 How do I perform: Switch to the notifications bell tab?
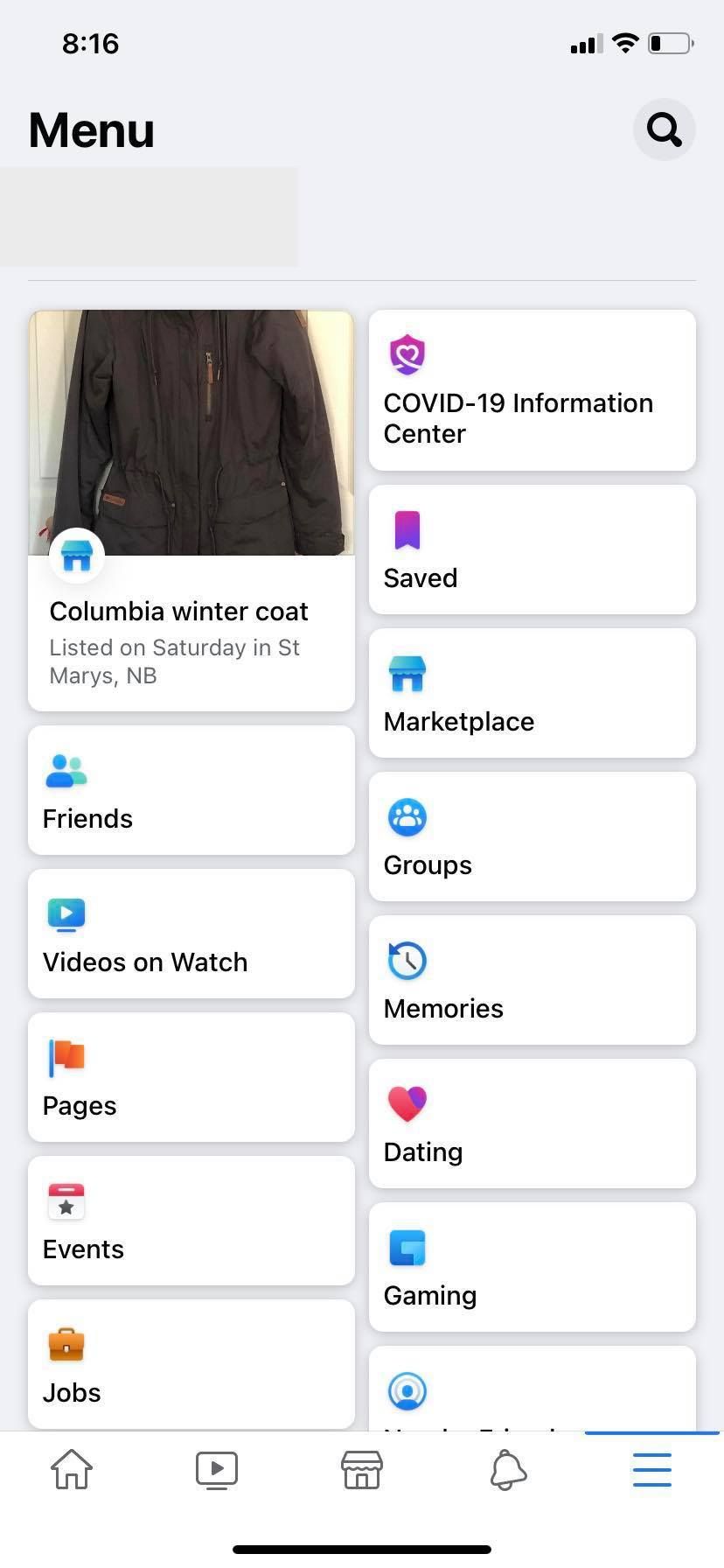[507, 1470]
